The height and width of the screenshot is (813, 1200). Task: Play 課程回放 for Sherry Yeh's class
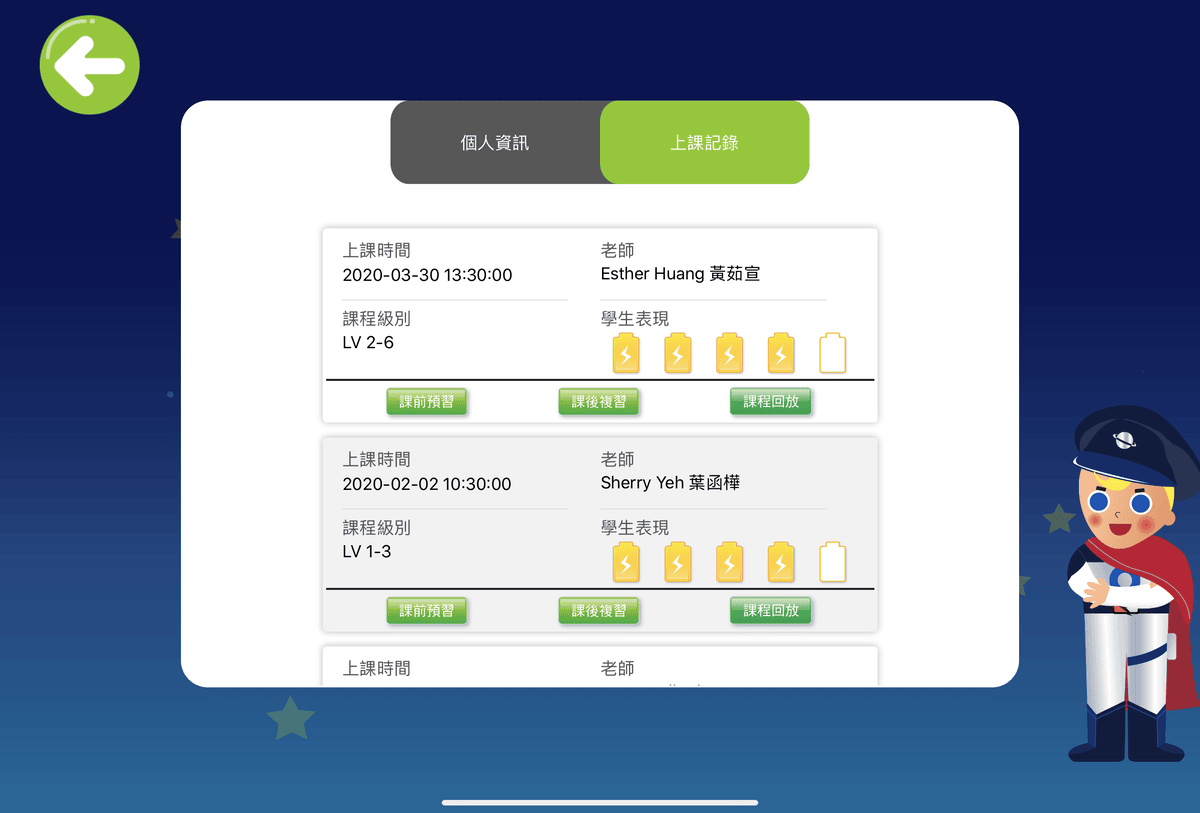click(771, 610)
